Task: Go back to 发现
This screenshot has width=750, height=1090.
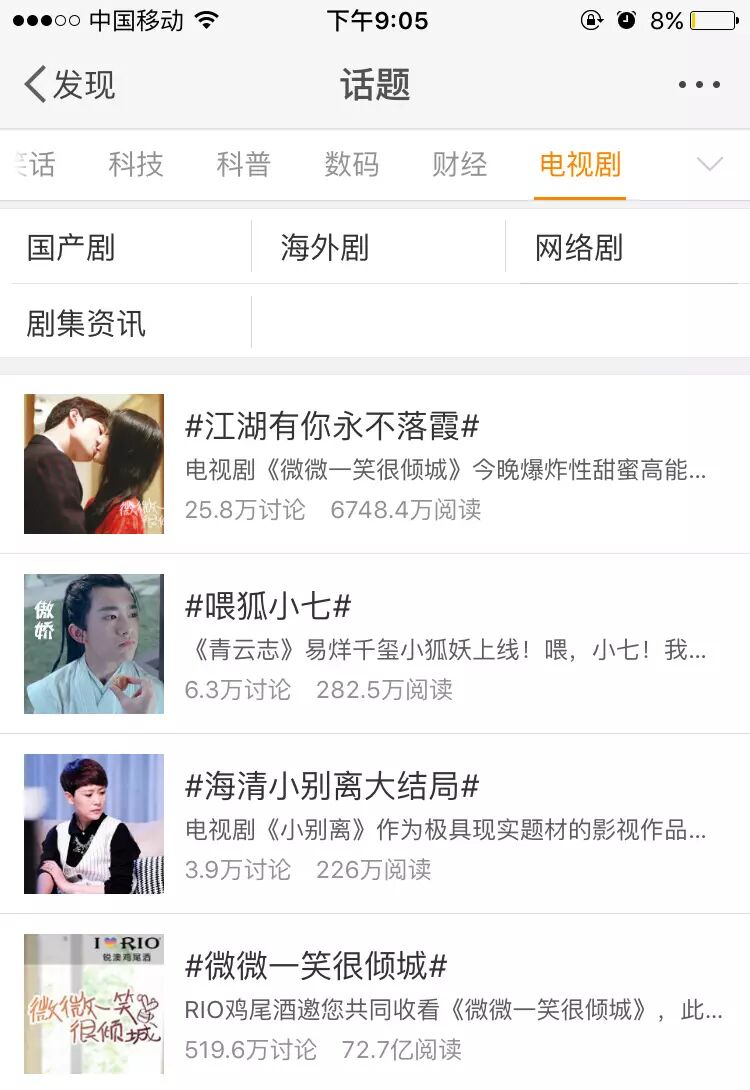Action: [x=70, y=85]
